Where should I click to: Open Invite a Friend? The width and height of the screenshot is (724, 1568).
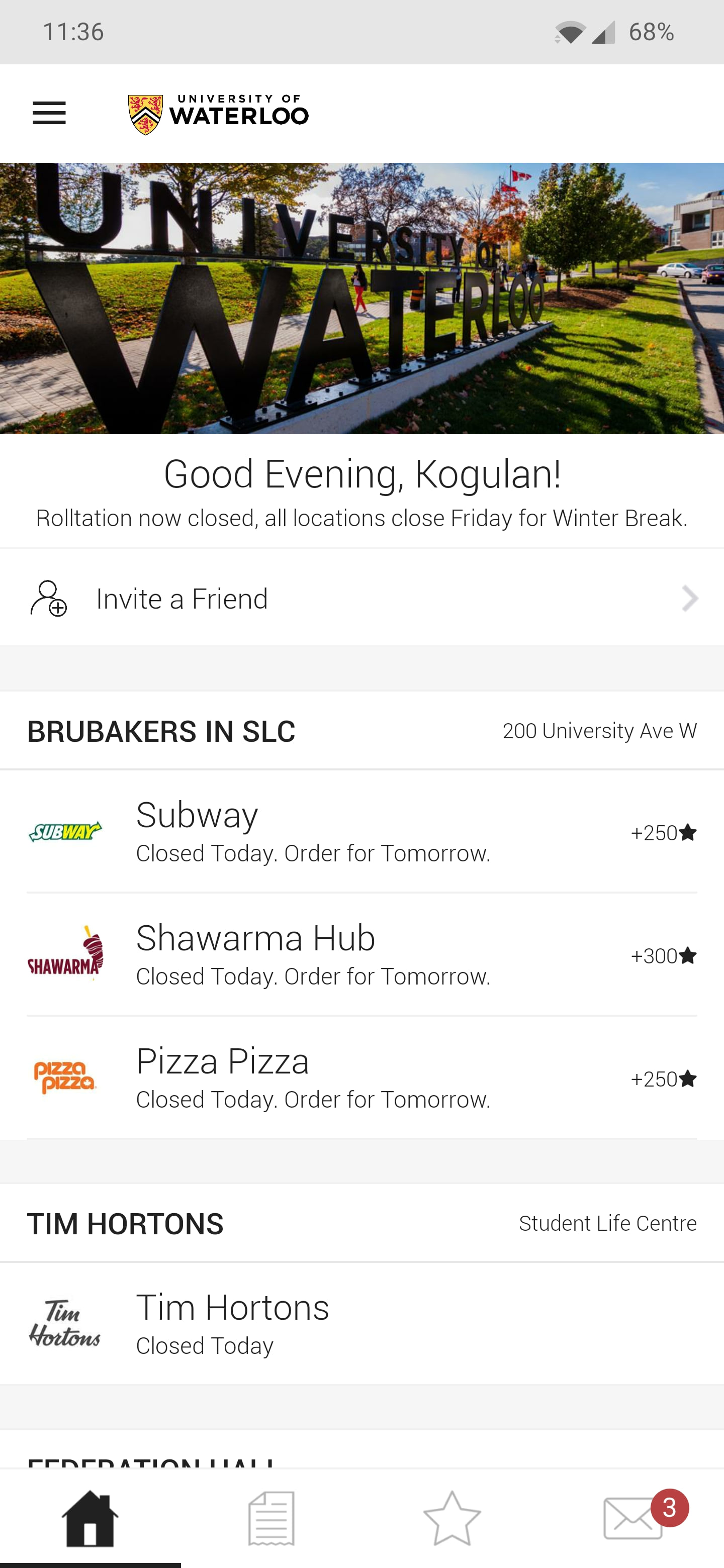tap(182, 599)
